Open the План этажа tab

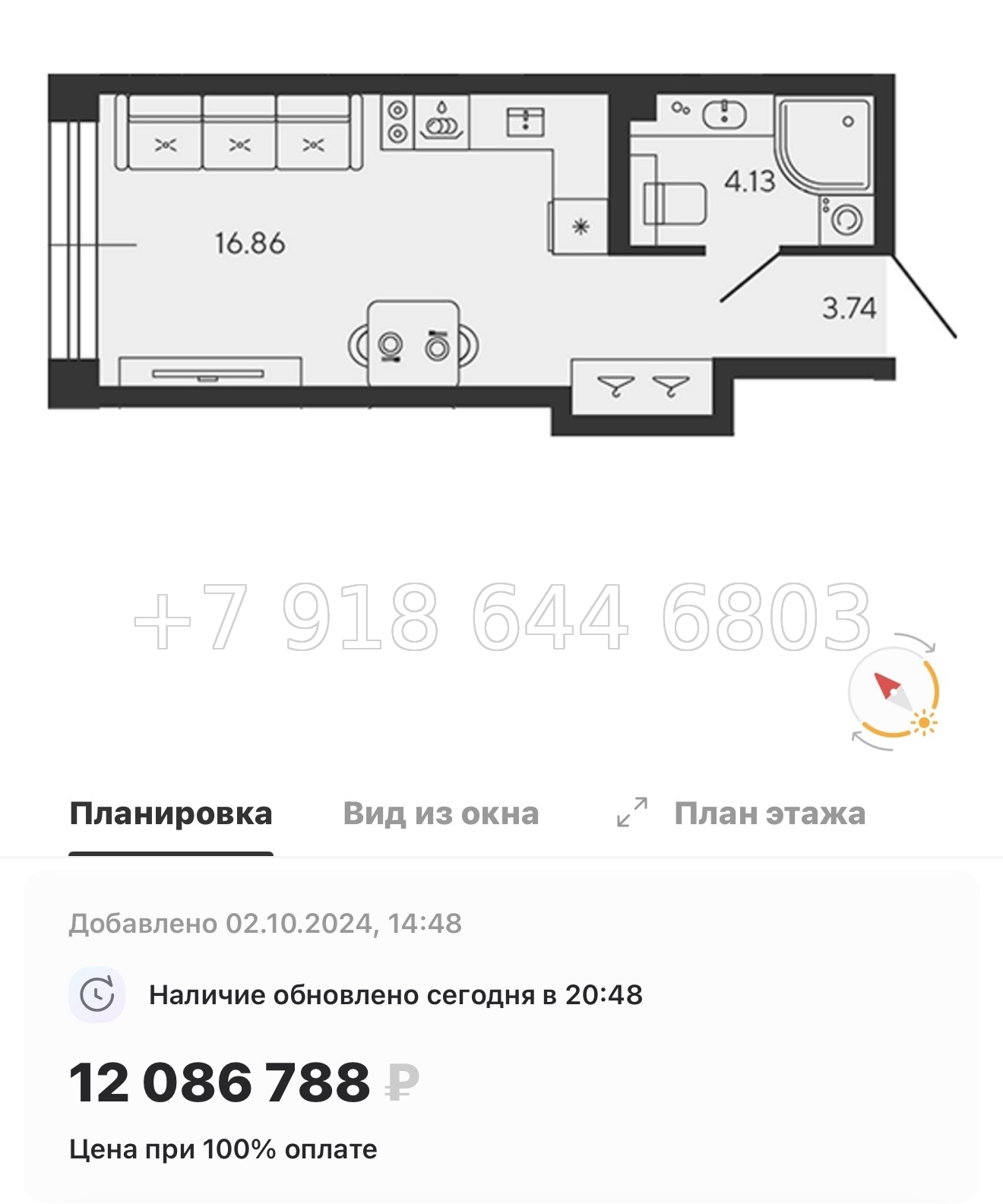(770, 813)
